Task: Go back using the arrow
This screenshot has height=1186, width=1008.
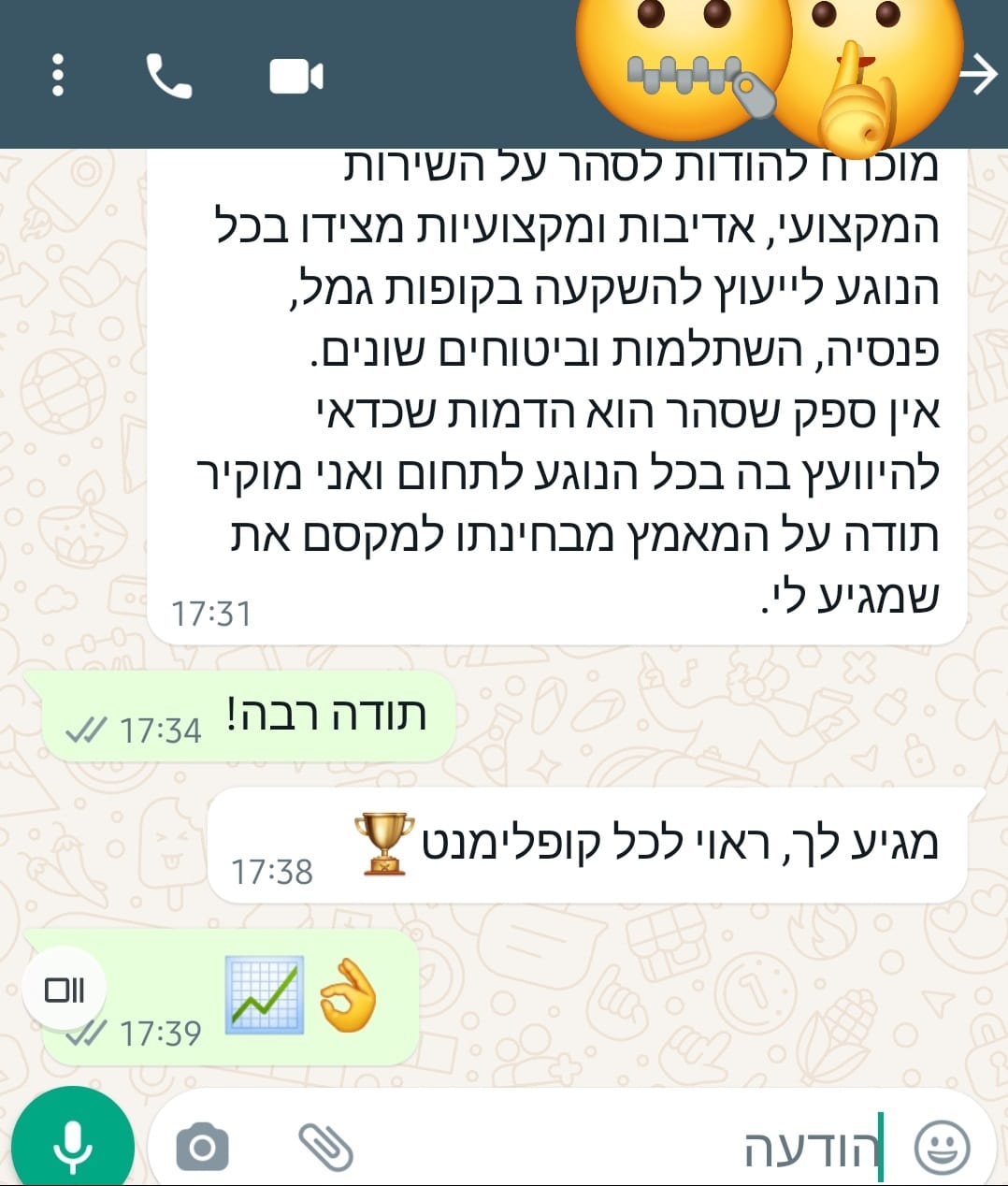Action: coord(982,74)
